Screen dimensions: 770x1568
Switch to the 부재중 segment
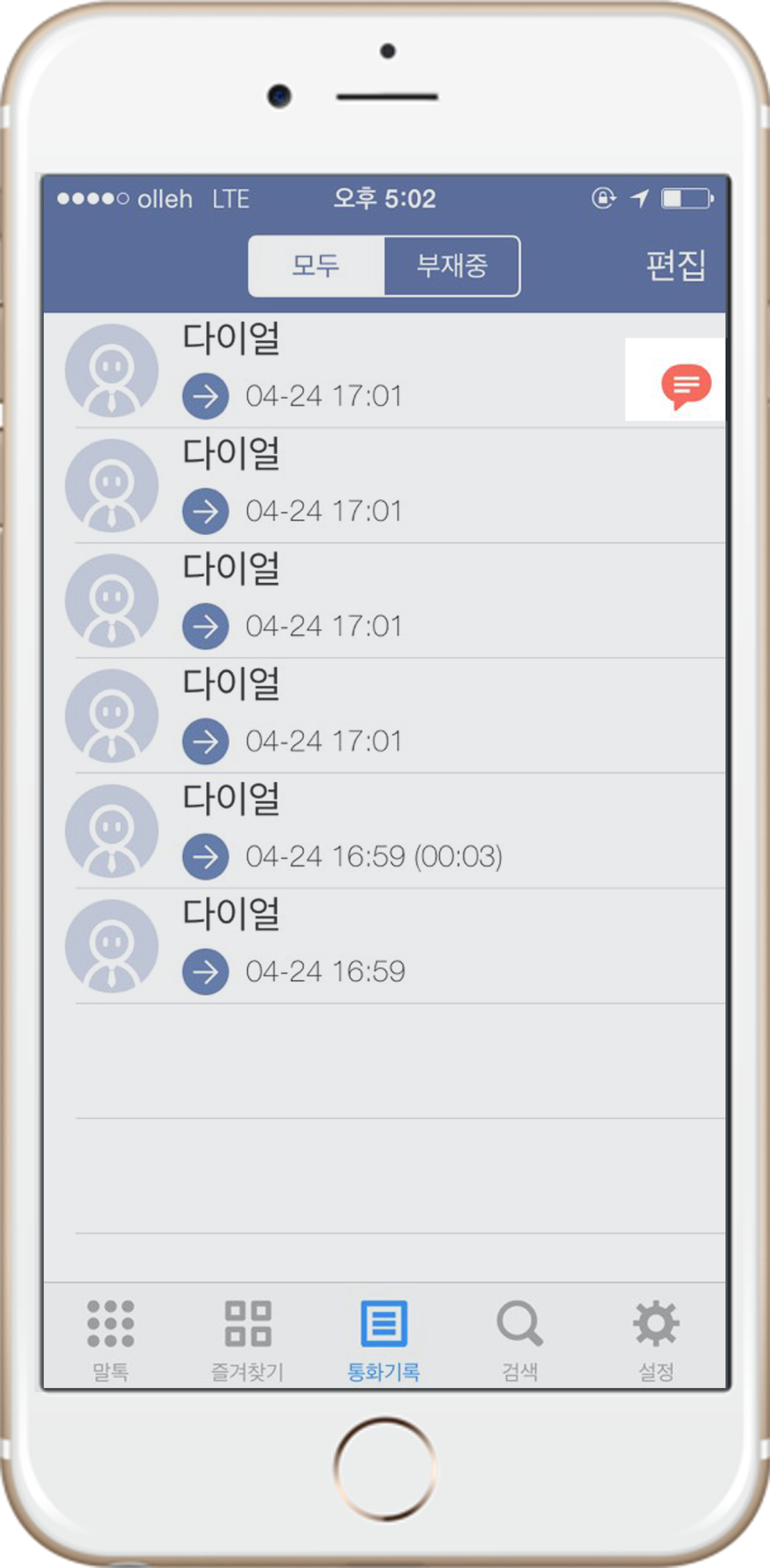click(x=451, y=265)
